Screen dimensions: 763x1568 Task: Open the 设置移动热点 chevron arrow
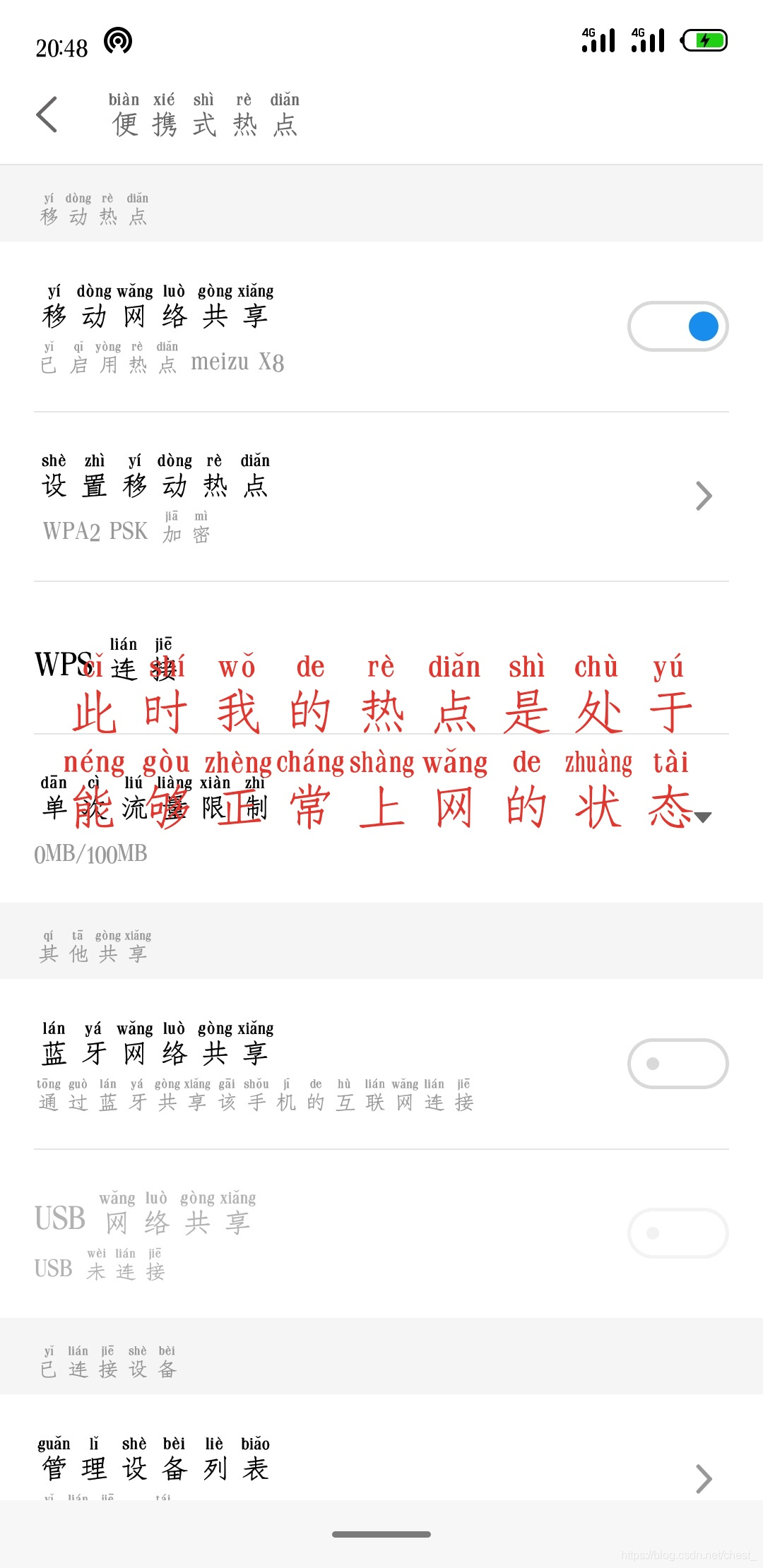point(703,495)
